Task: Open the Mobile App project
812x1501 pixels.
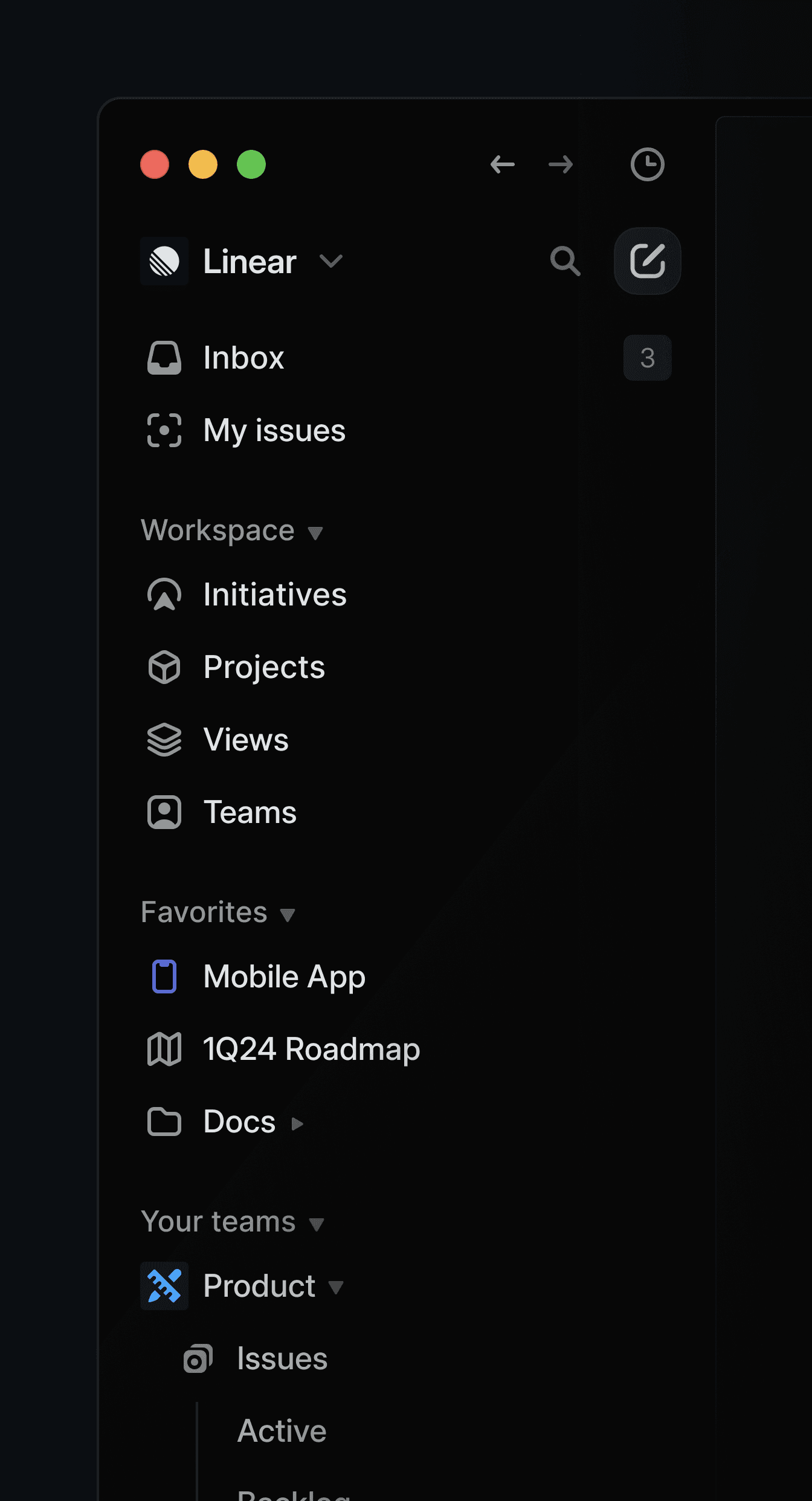Action: point(284,976)
